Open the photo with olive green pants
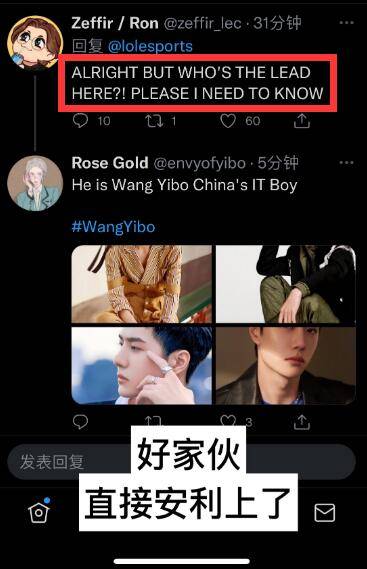The image size is (367, 569). pyautogui.click(x=286, y=284)
